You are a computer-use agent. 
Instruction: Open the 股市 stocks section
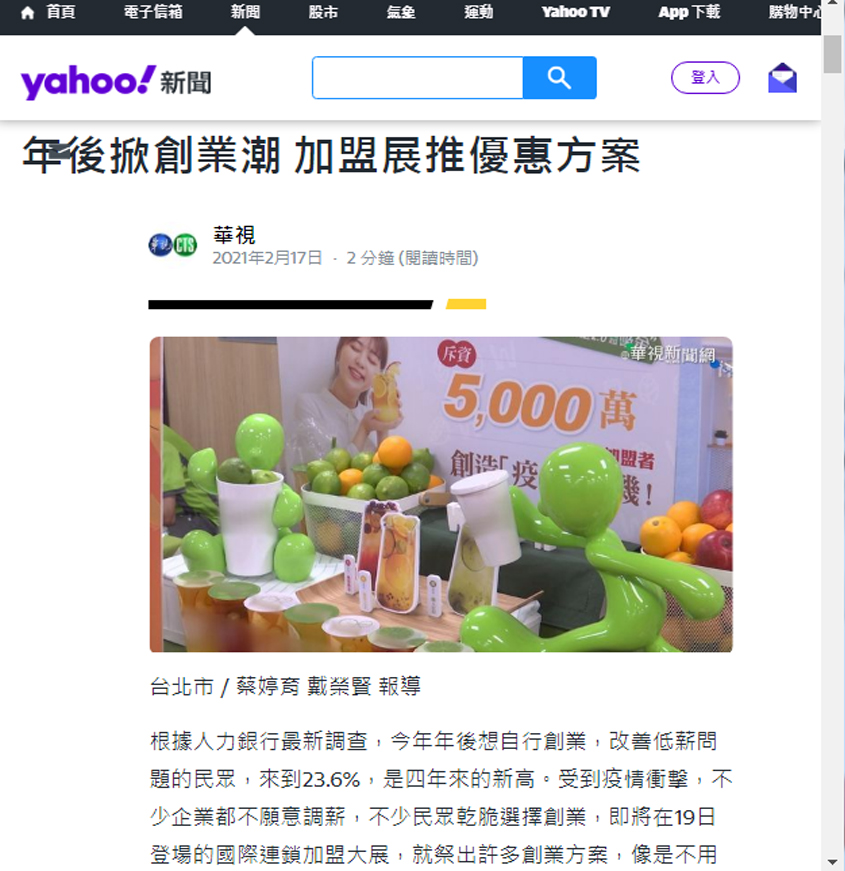point(323,13)
